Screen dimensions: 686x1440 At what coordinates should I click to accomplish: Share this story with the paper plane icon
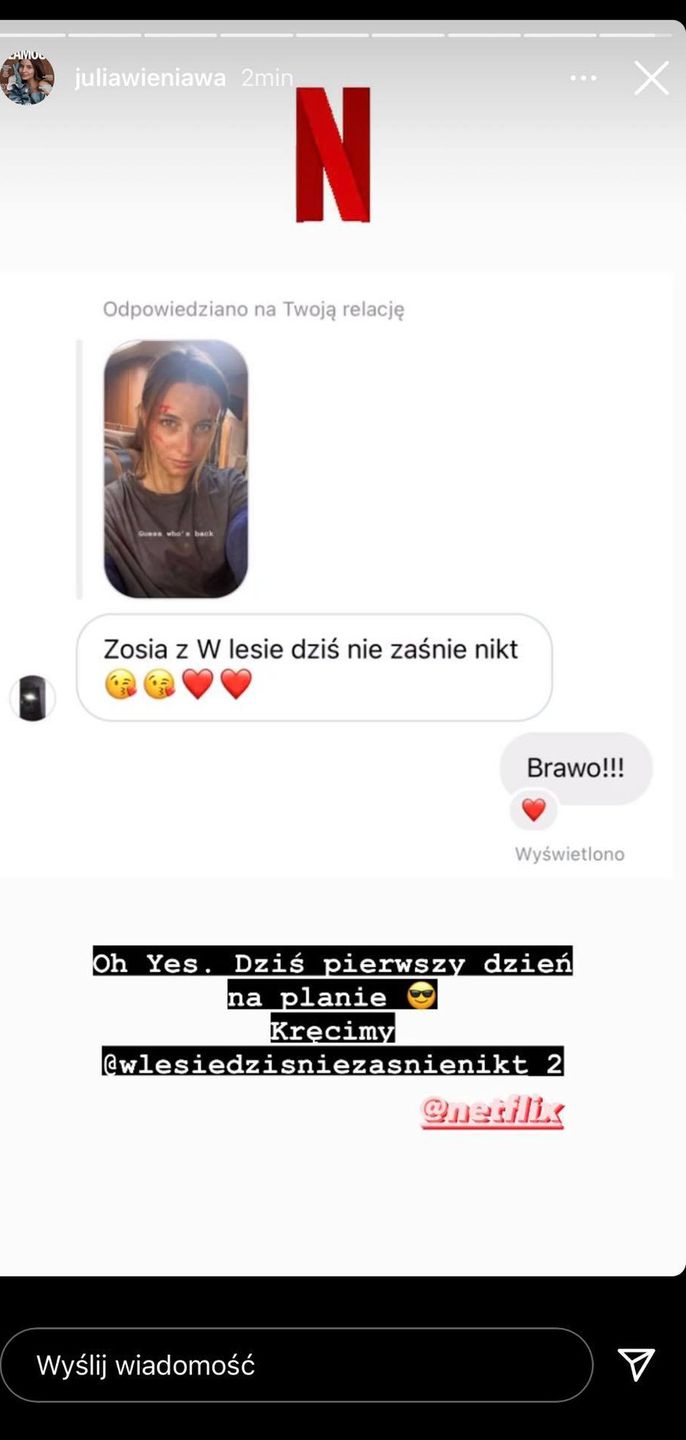point(636,1364)
